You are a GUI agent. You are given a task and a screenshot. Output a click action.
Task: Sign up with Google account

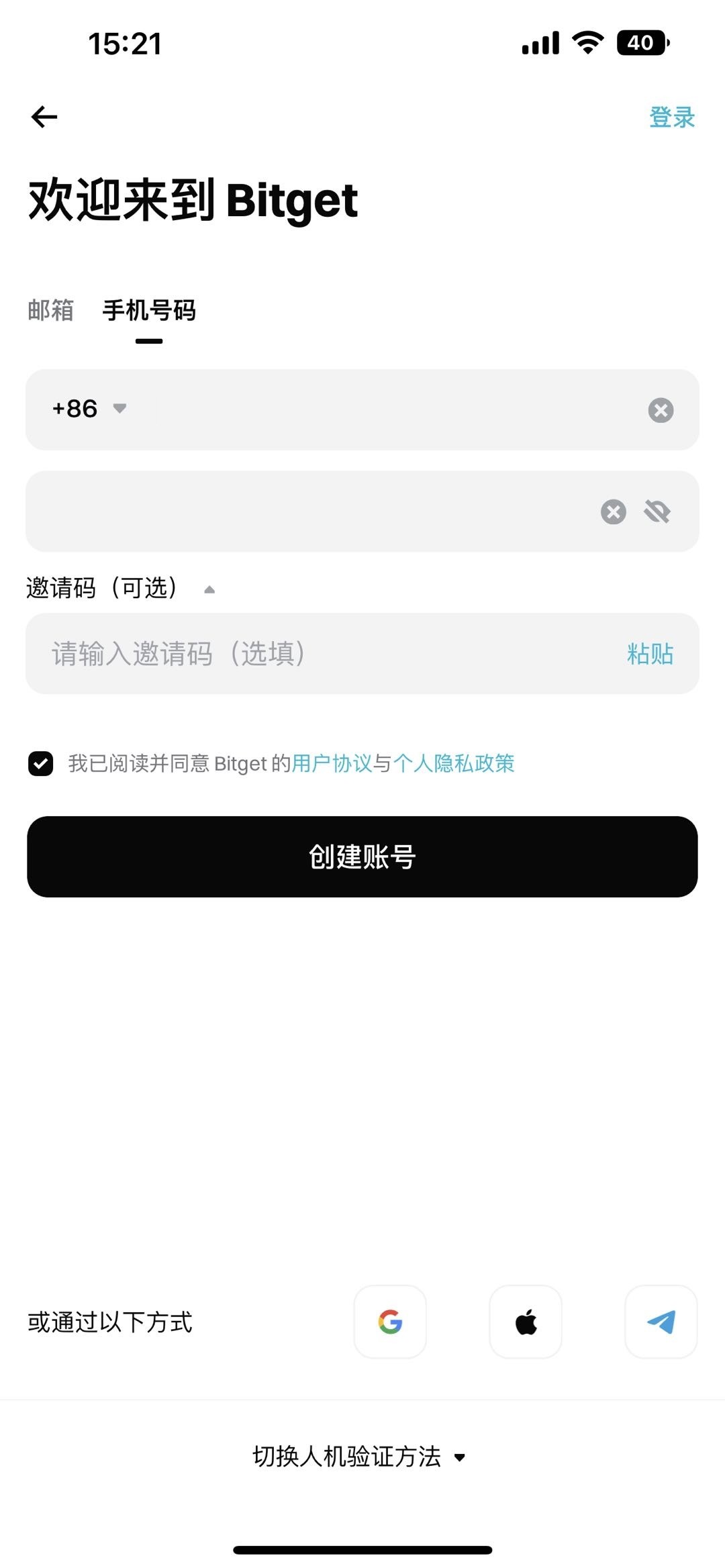(x=391, y=1322)
